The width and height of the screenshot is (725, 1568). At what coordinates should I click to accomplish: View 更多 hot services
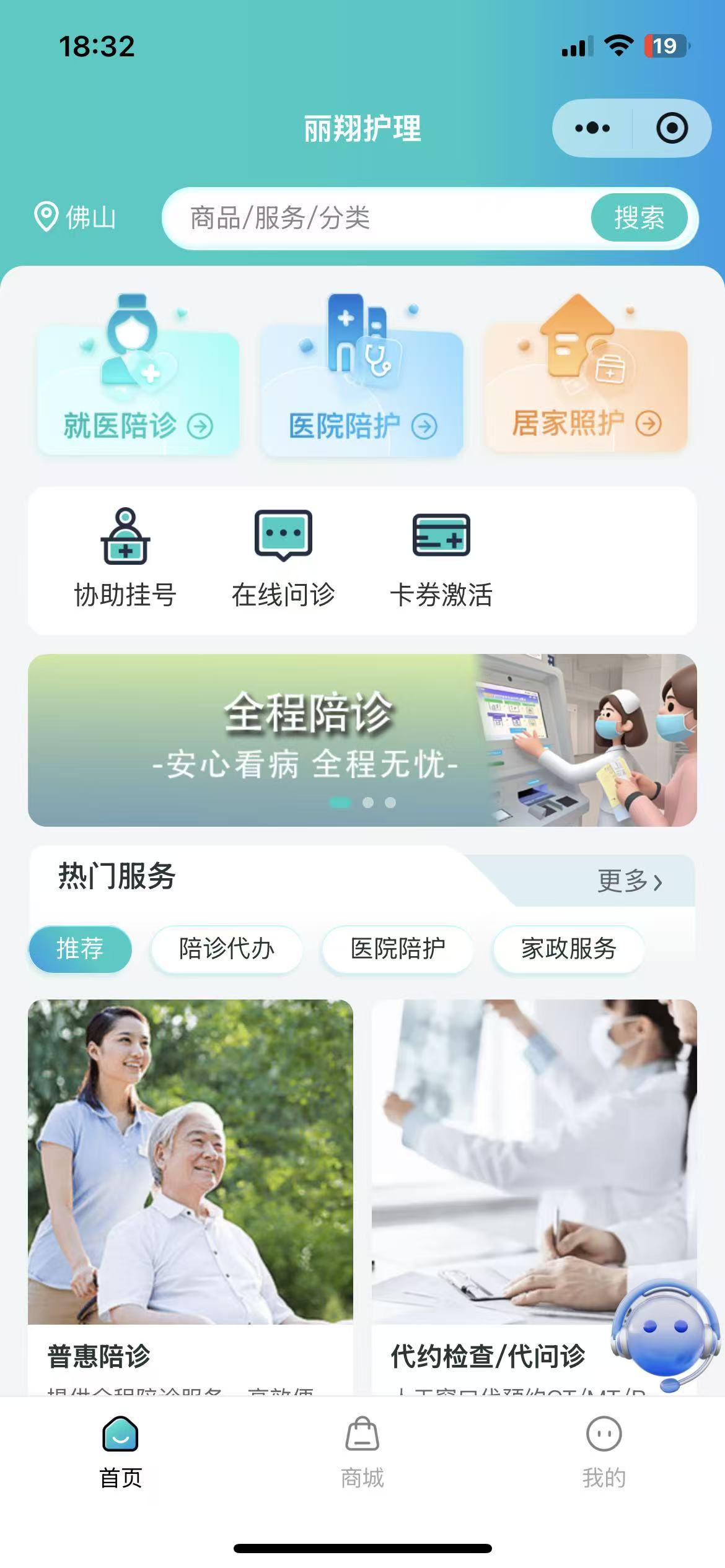pyautogui.click(x=629, y=881)
